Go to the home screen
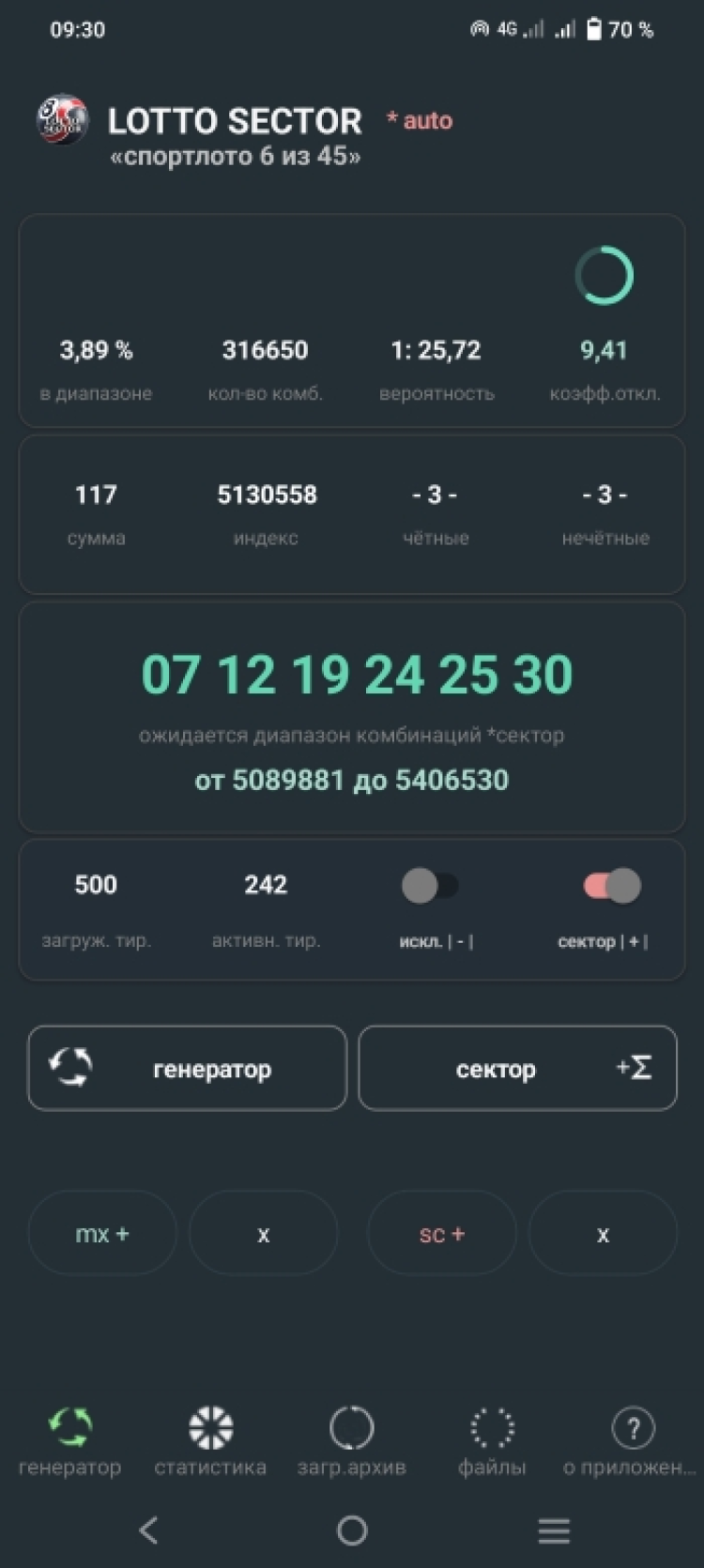 point(352,1530)
